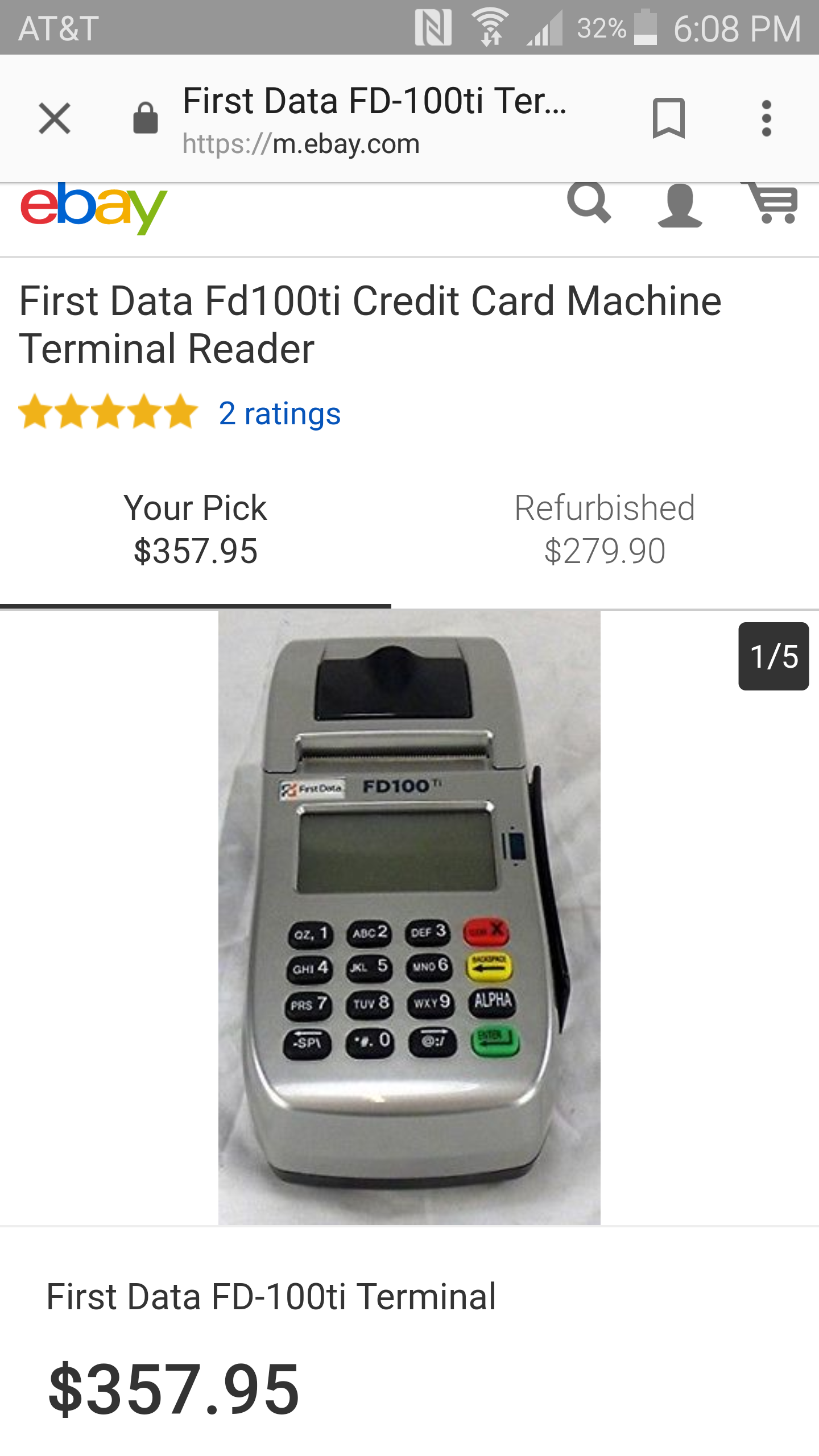Open the browser overflow menu
Viewport: 819px width, 1456px height.
coord(766,118)
